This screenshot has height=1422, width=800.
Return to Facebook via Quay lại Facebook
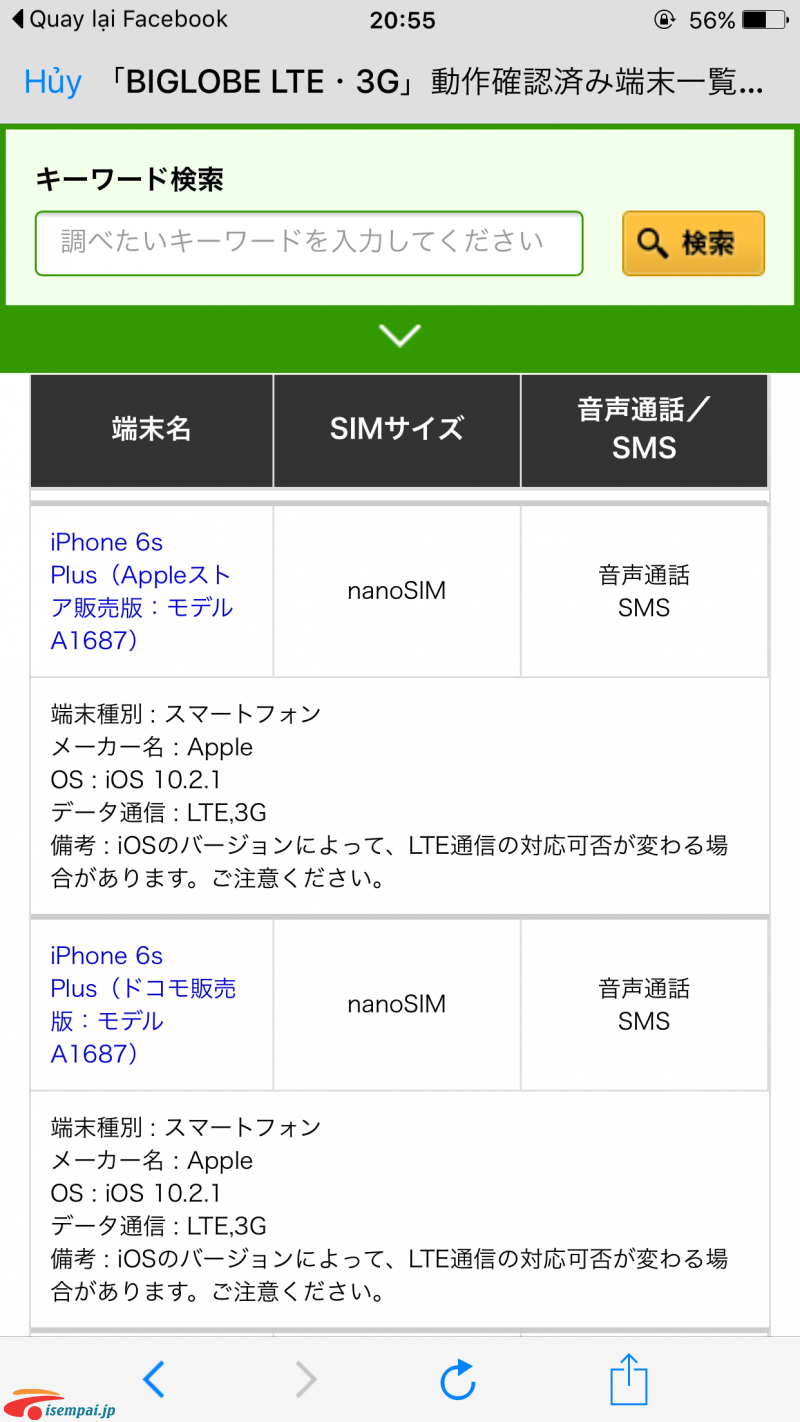point(119,19)
